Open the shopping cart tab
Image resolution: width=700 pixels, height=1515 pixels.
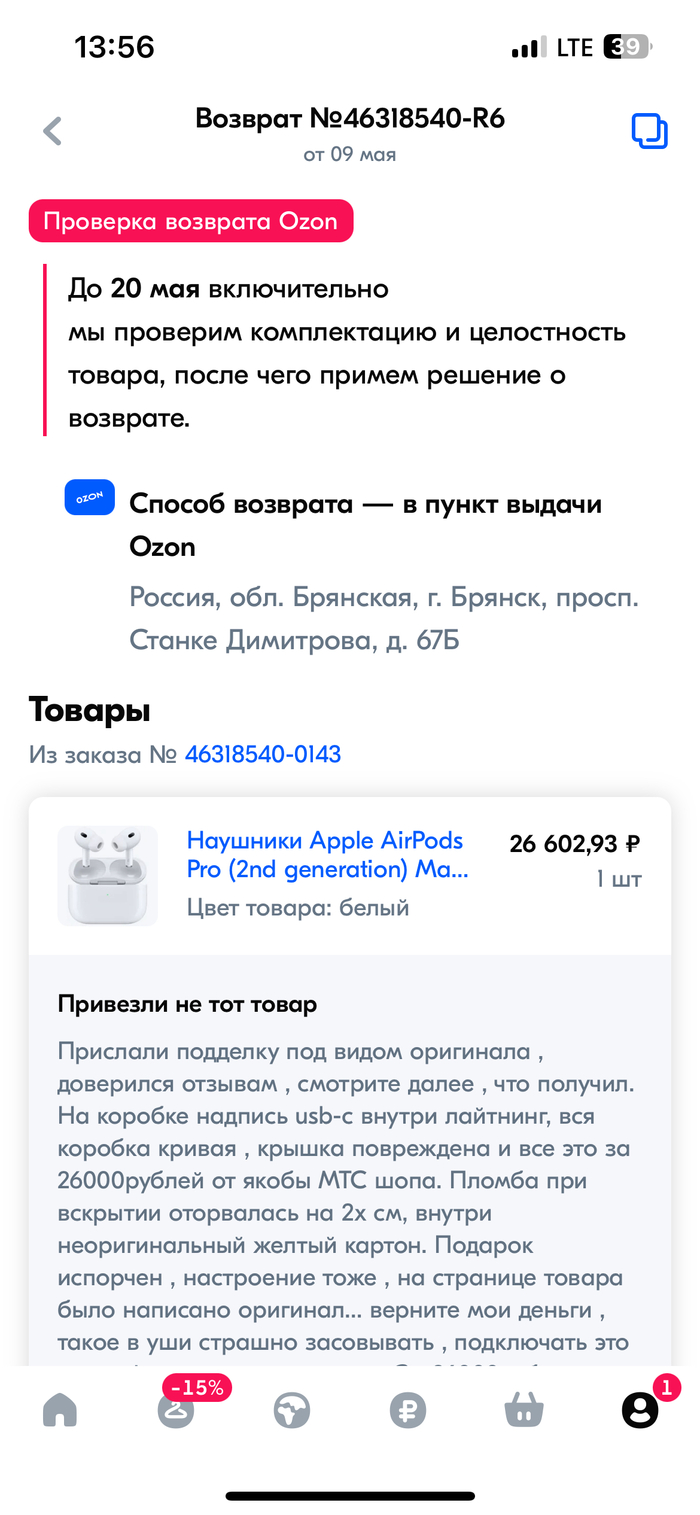524,1410
